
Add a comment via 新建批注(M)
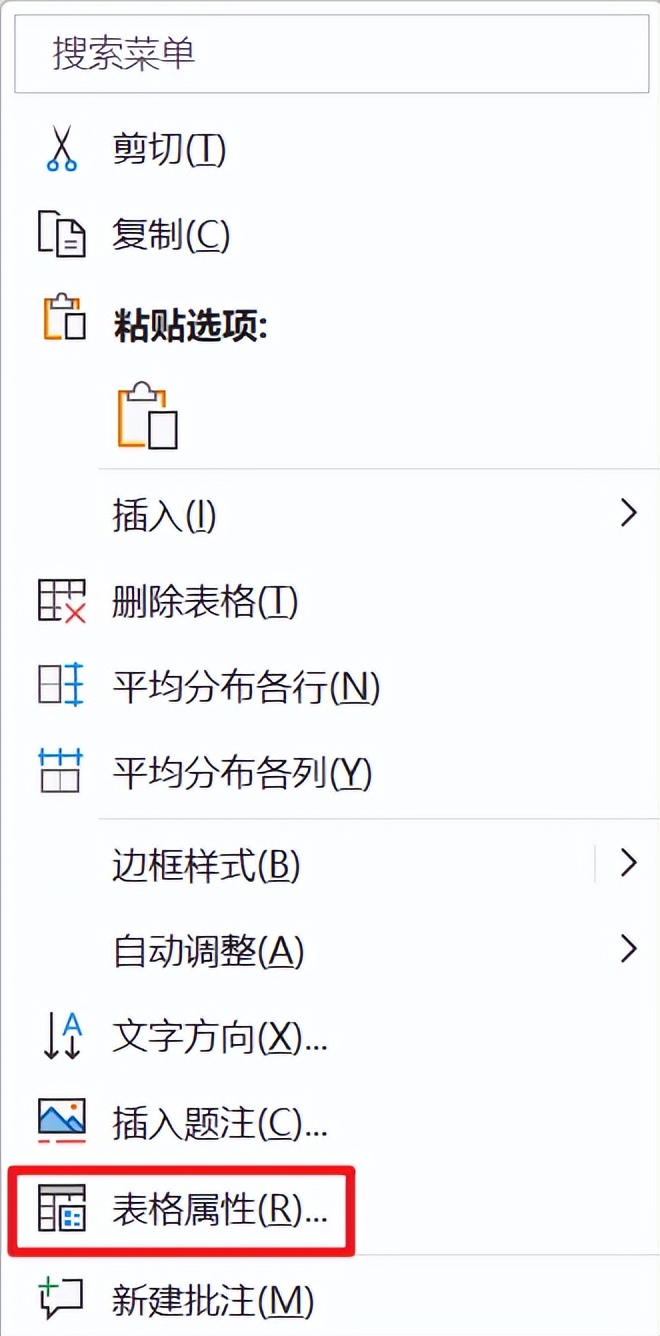(x=332, y=1300)
